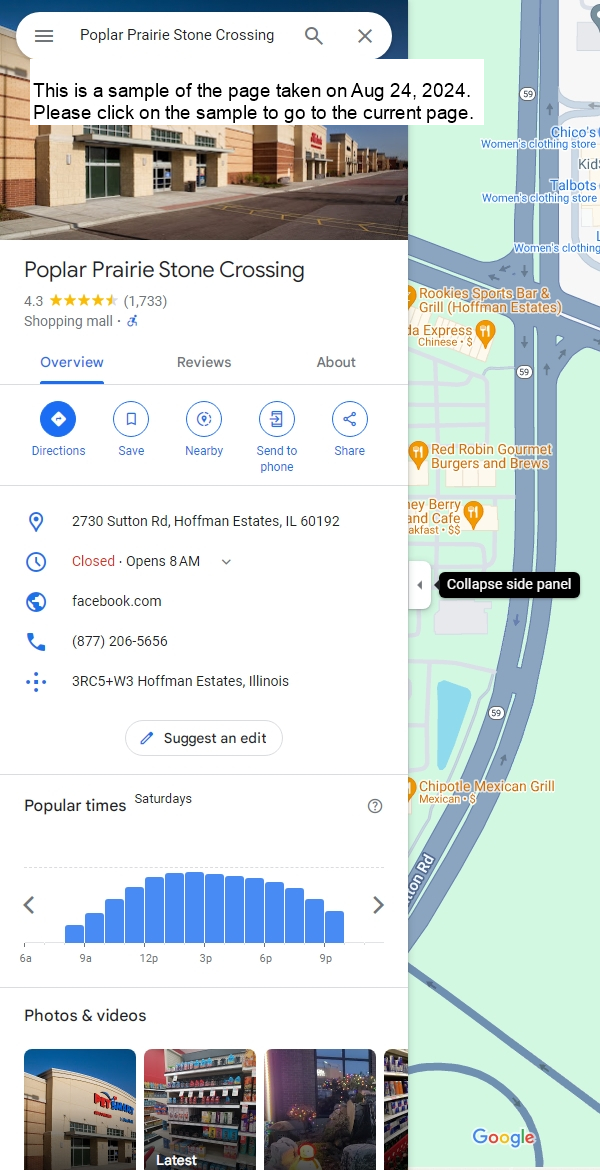Tap the search magnifier icon
The image size is (600, 1170).
[314, 36]
